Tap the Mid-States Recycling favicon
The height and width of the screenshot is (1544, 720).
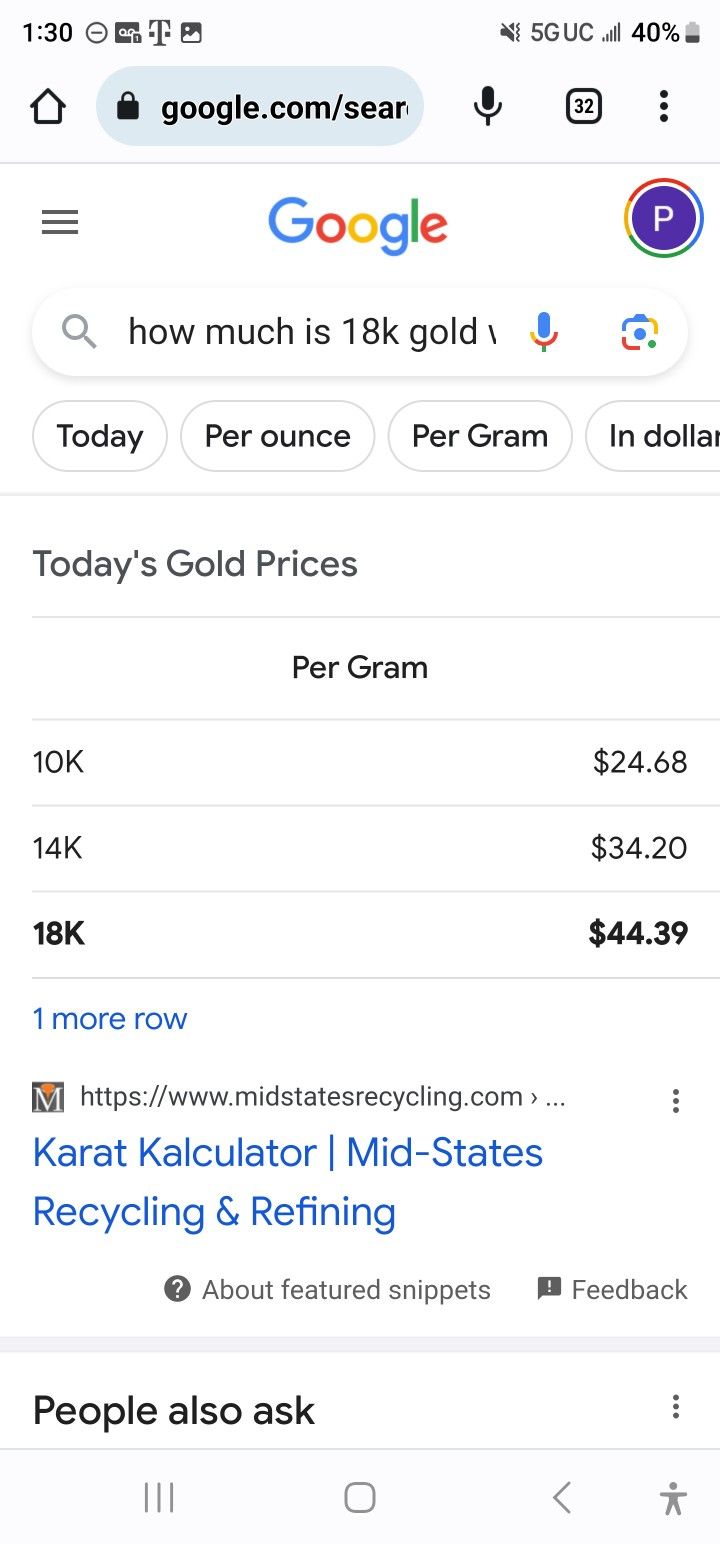pos(47,1096)
